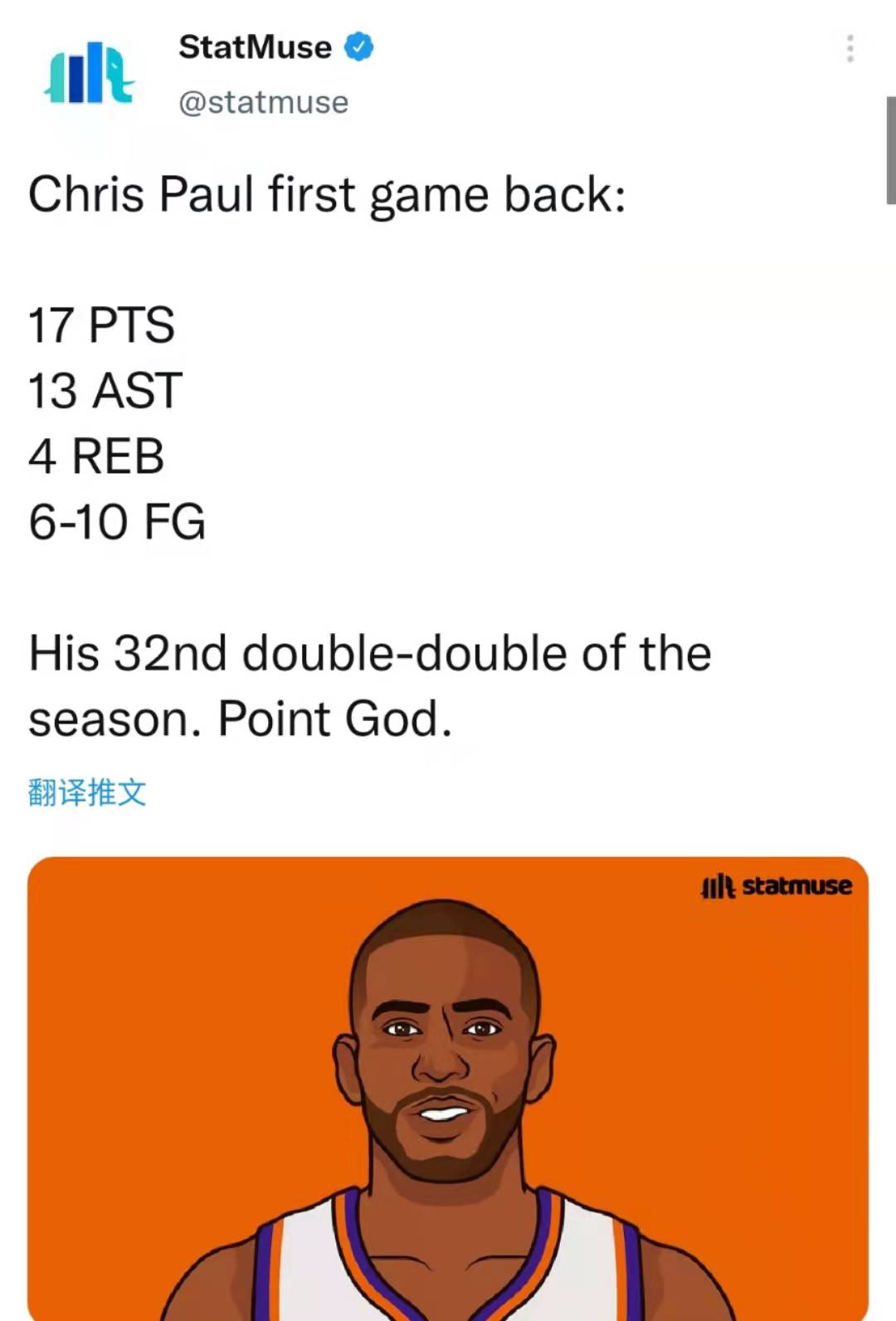The height and width of the screenshot is (1321, 896).
Task: Open the Chris Paul image attachment
Action: 448,1087
